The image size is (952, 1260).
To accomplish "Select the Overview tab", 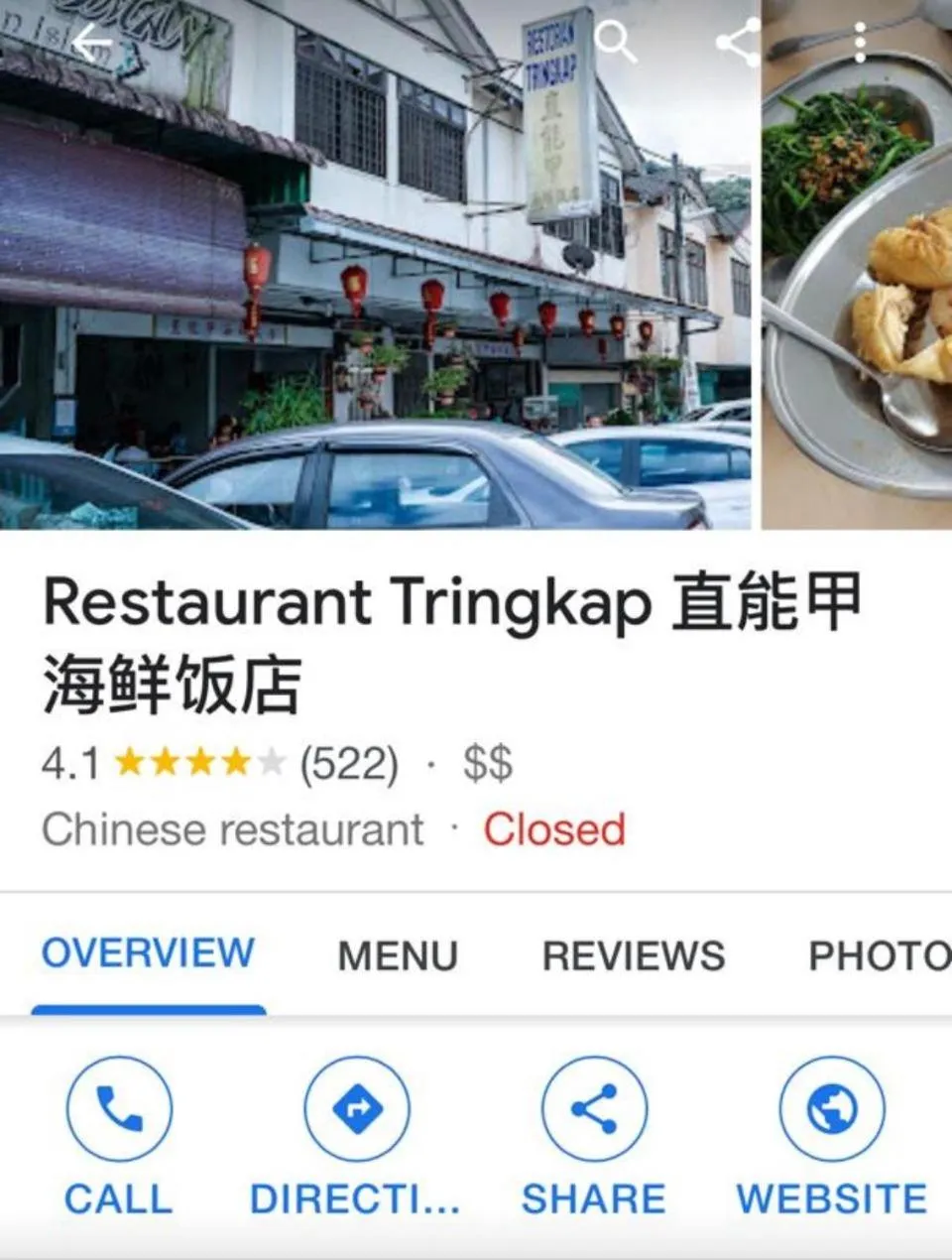I will [x=148, y=953].
